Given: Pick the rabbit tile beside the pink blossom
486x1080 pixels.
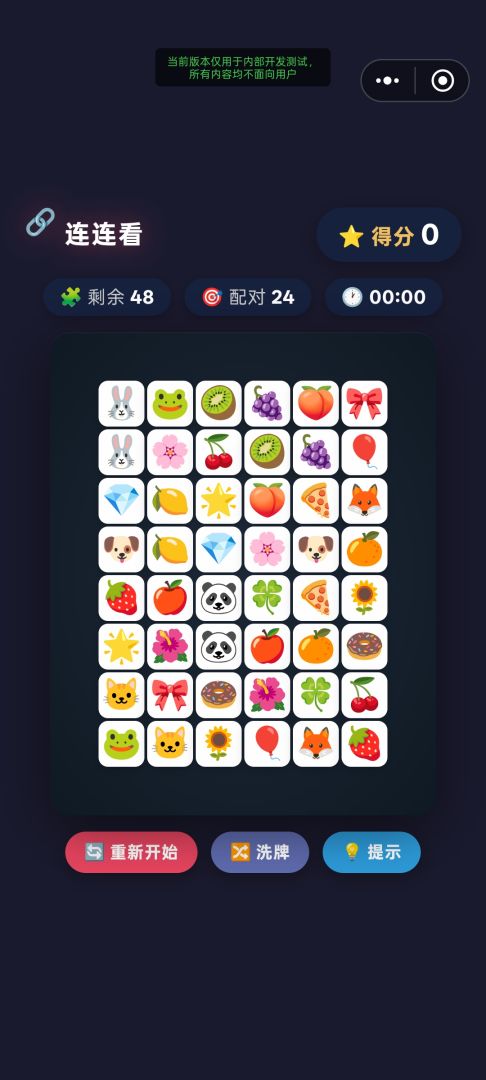Looking at the screenshot, I should coord(121,453).
